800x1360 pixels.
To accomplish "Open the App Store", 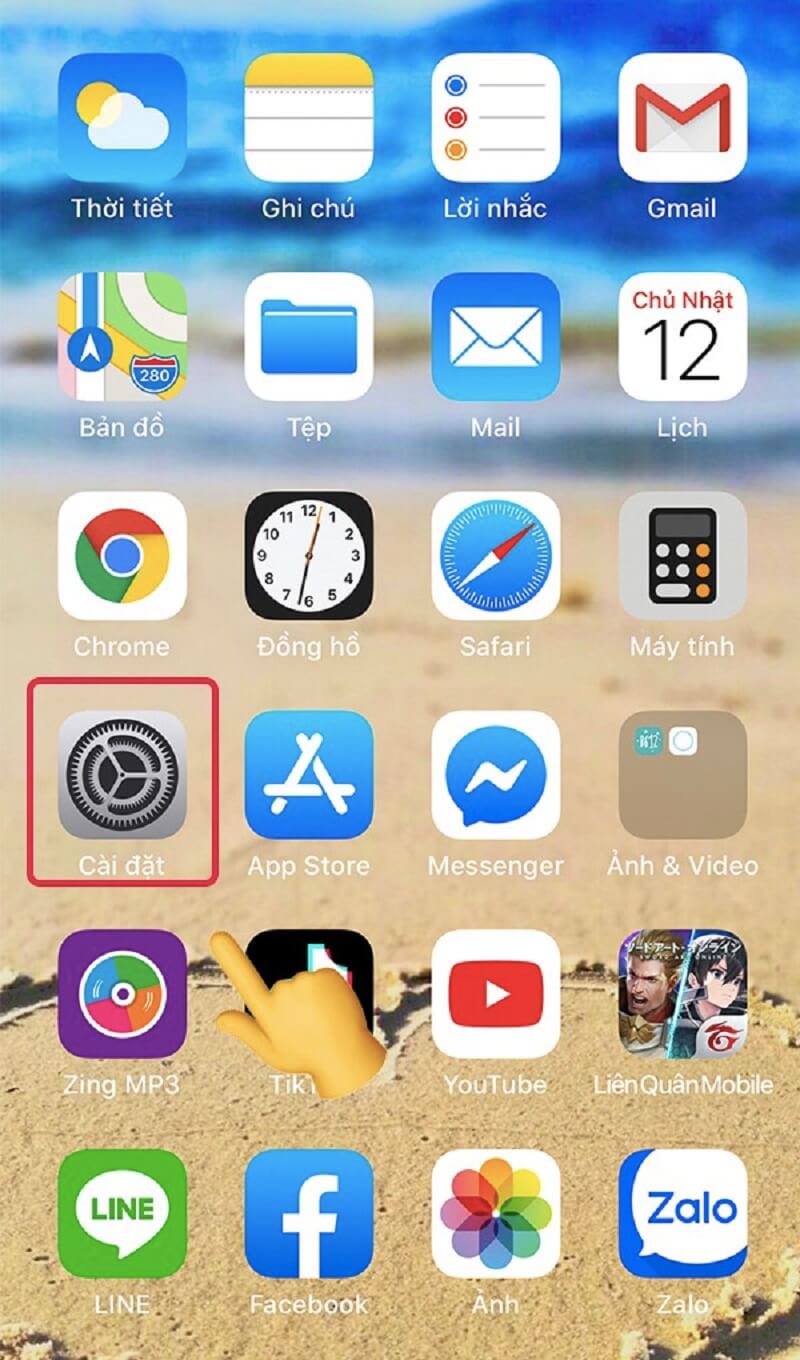I will [x=309, y=775].
